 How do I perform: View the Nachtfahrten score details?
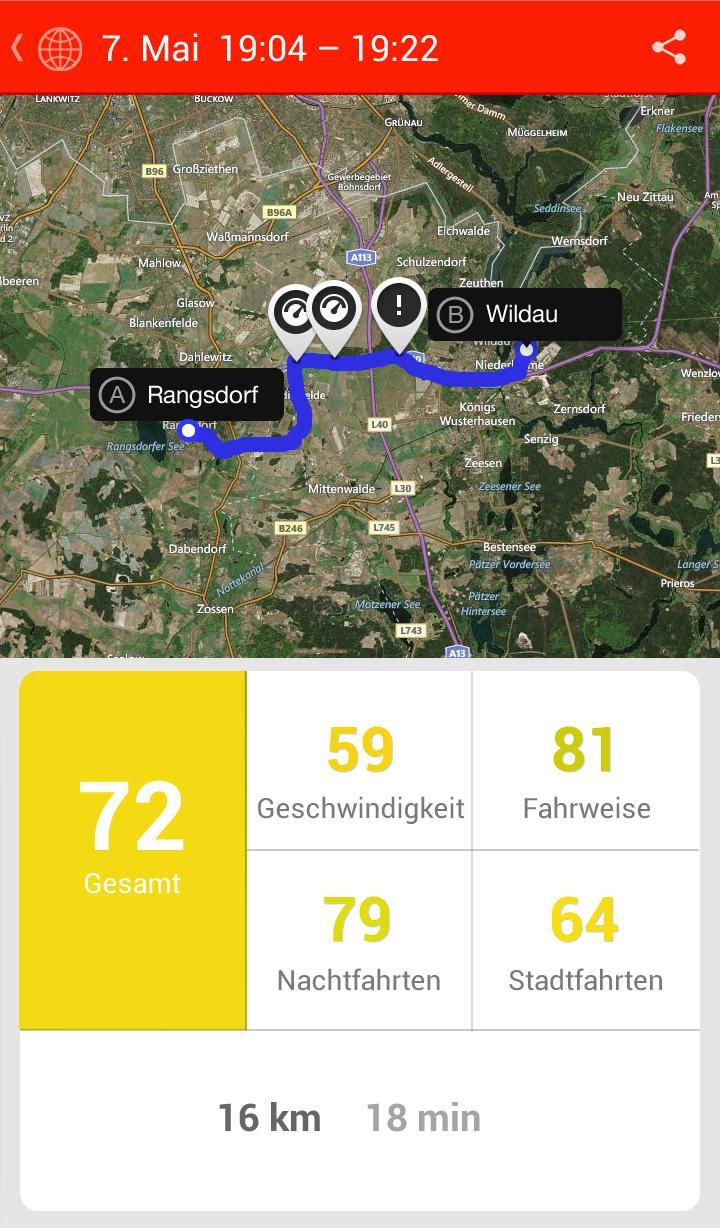(x=360, y=941)
